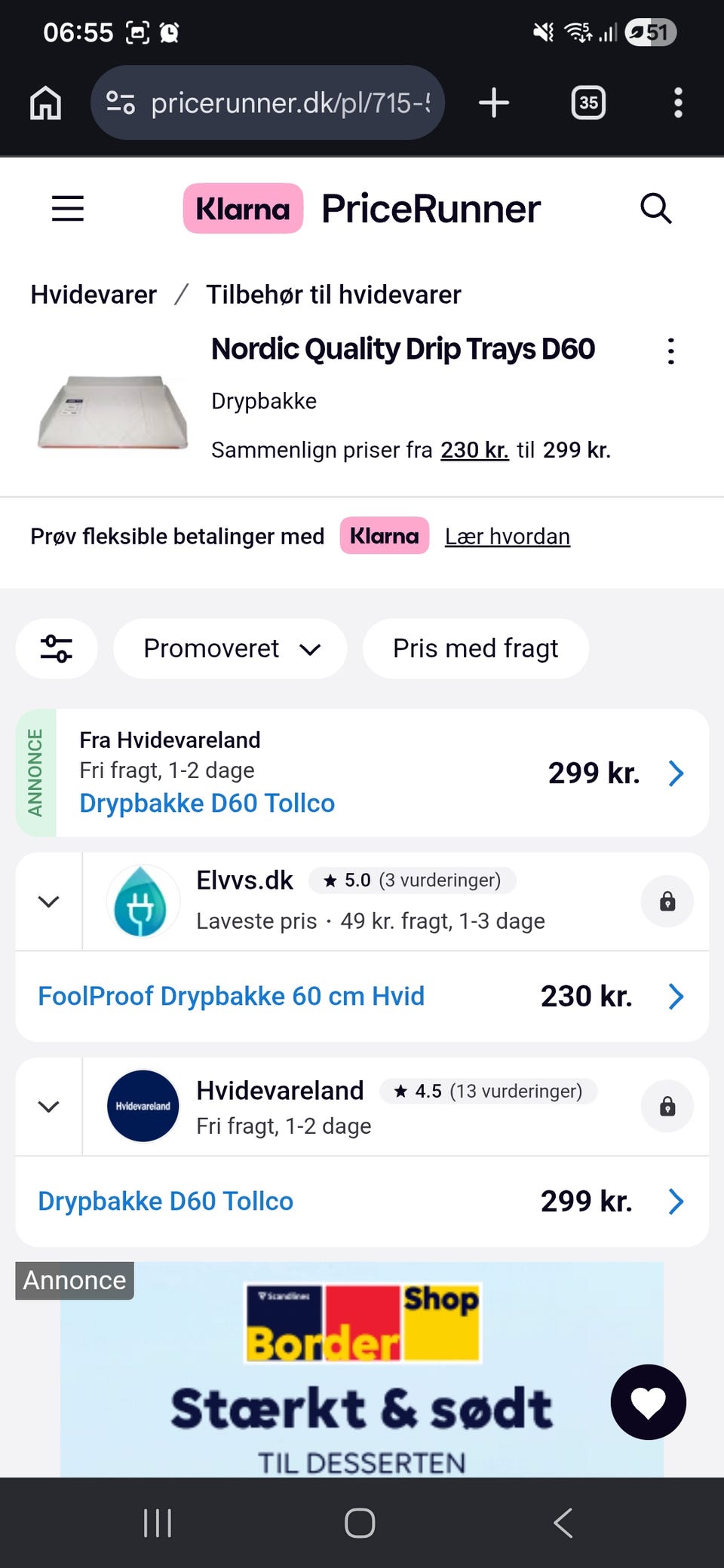The height and width of the screenshot is (1568, 724).
Task: Open the PriceRunner hamburger menu
Action: (x=67, y=208)
